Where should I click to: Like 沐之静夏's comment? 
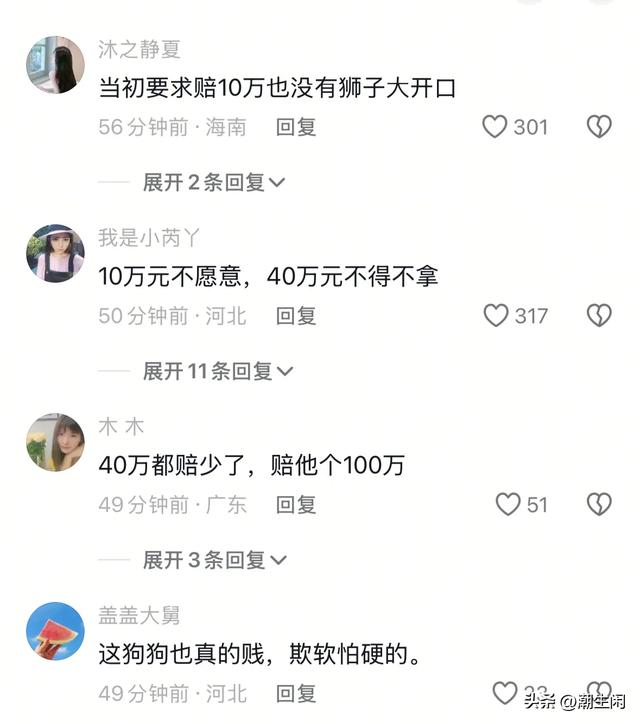click(x=495, y=127)
